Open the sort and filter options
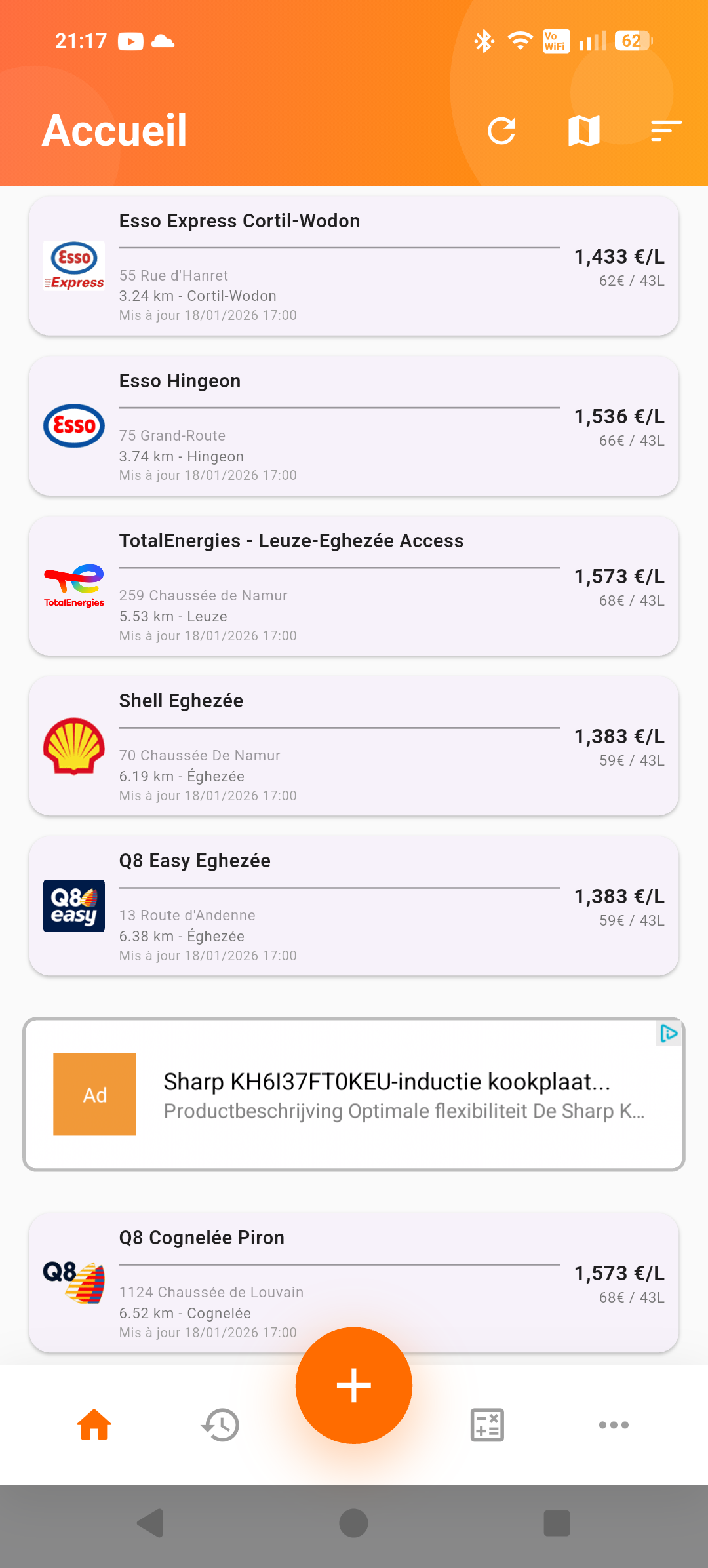 click(x=665, y=129)
